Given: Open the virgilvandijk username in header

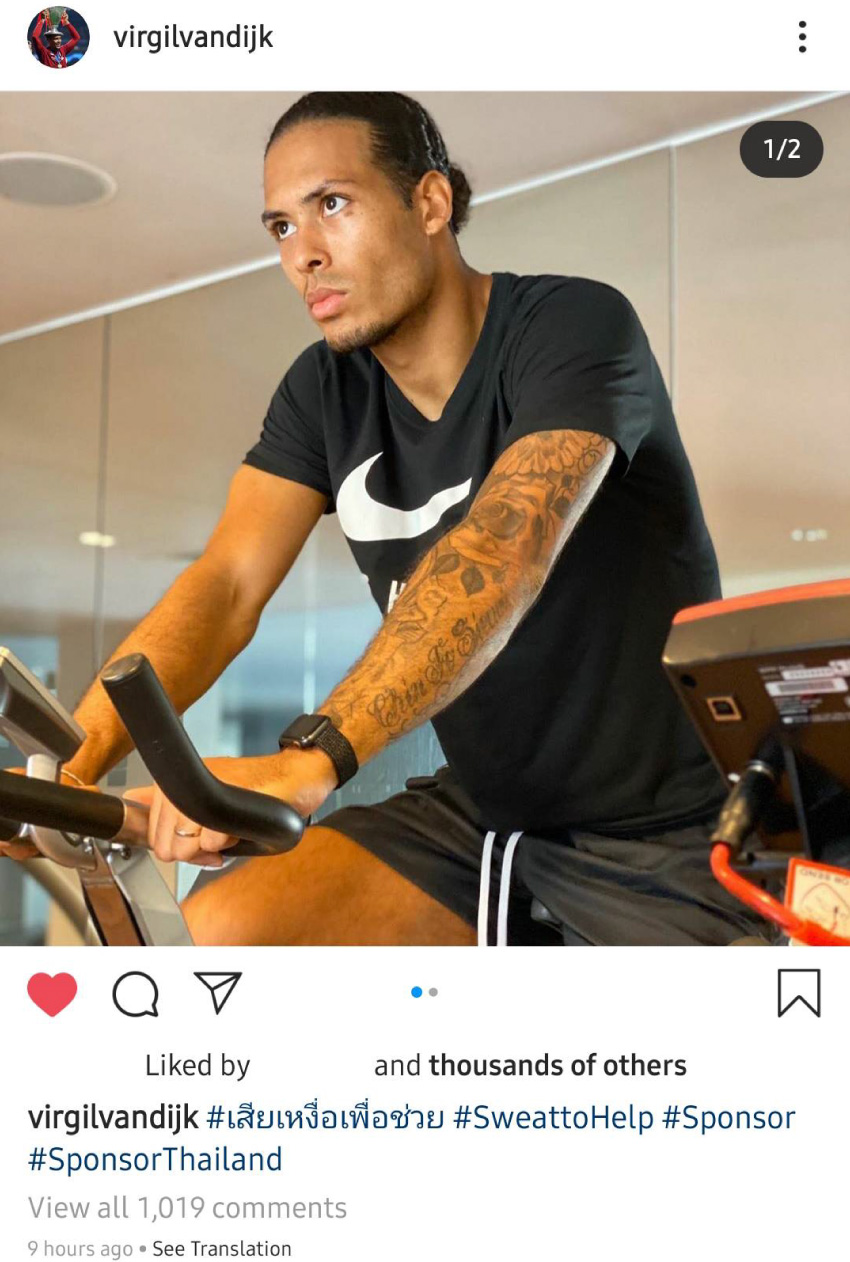Looking at the screenshot, I should click(x=193, y=38).
